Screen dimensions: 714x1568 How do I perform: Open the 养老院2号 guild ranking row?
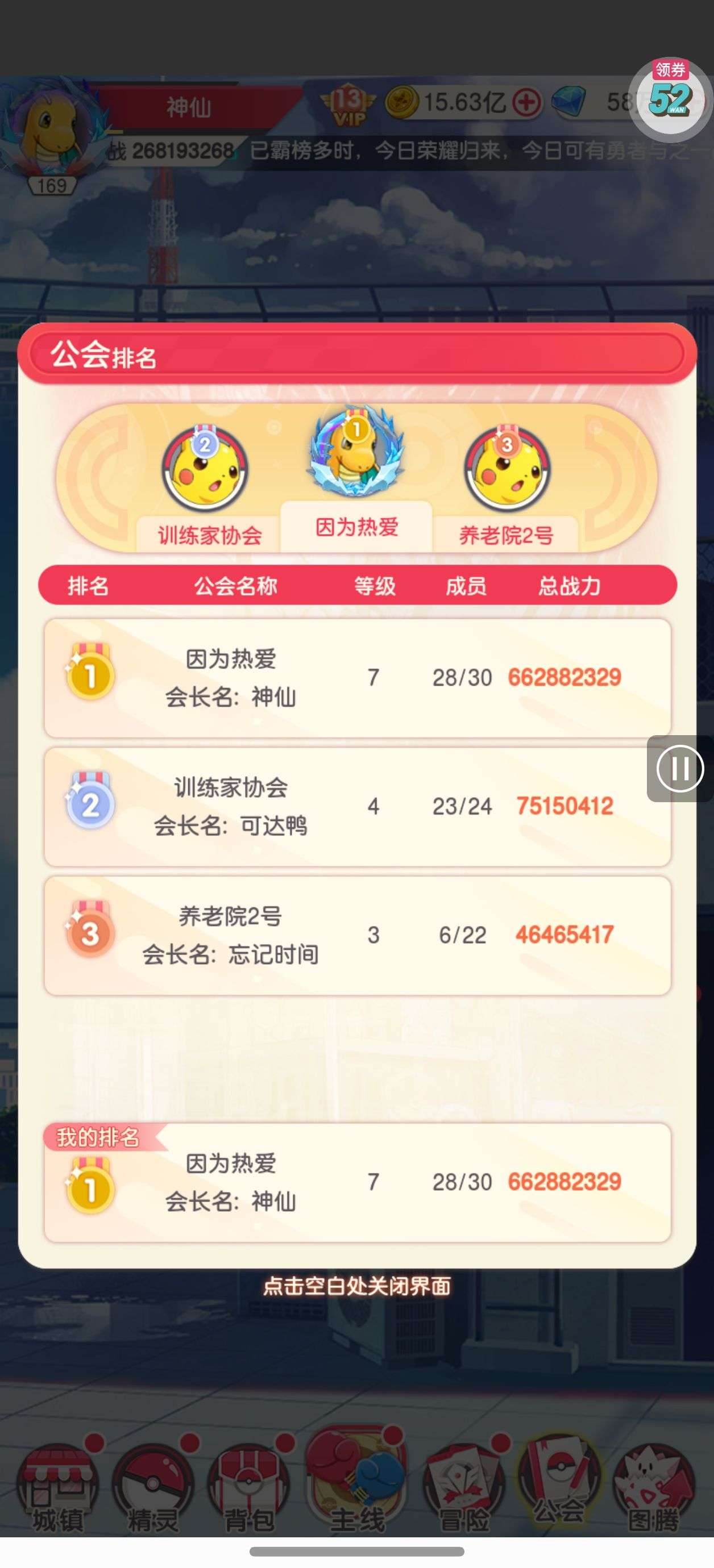tap(357, 936)
